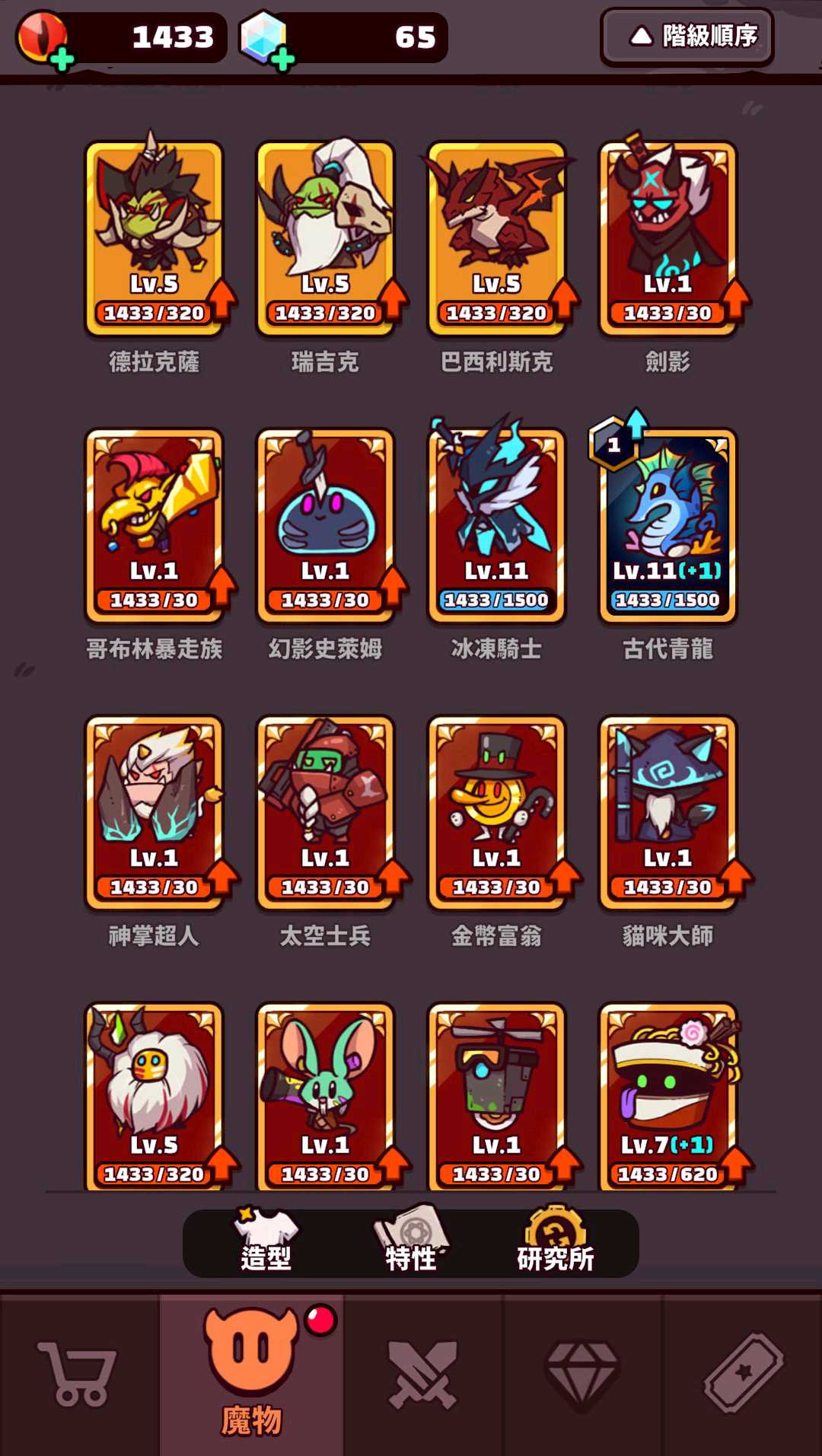Viewport: 822px width, 1456px height.
Task: View the 貓咪大師 card
Action: (668, 812)
